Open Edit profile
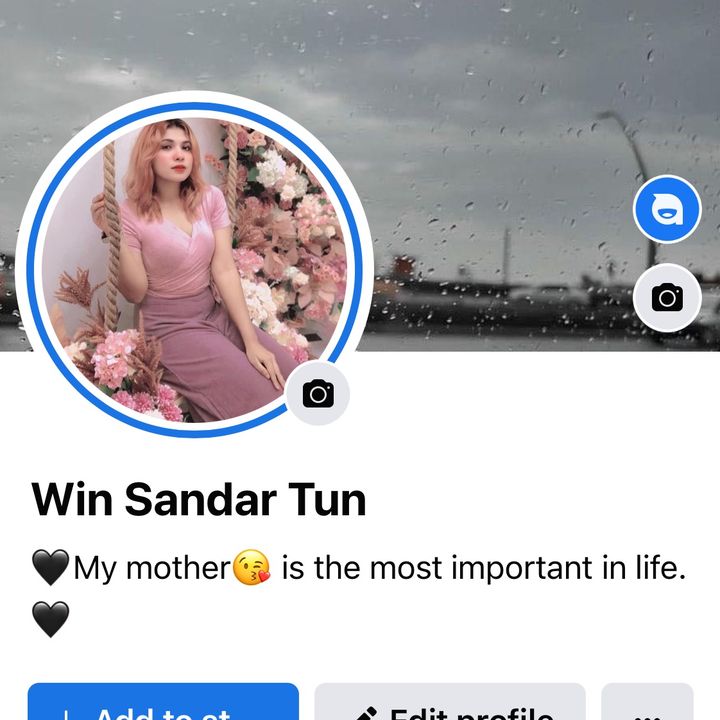This screenshot has width=720, height=720. point(450,704)
